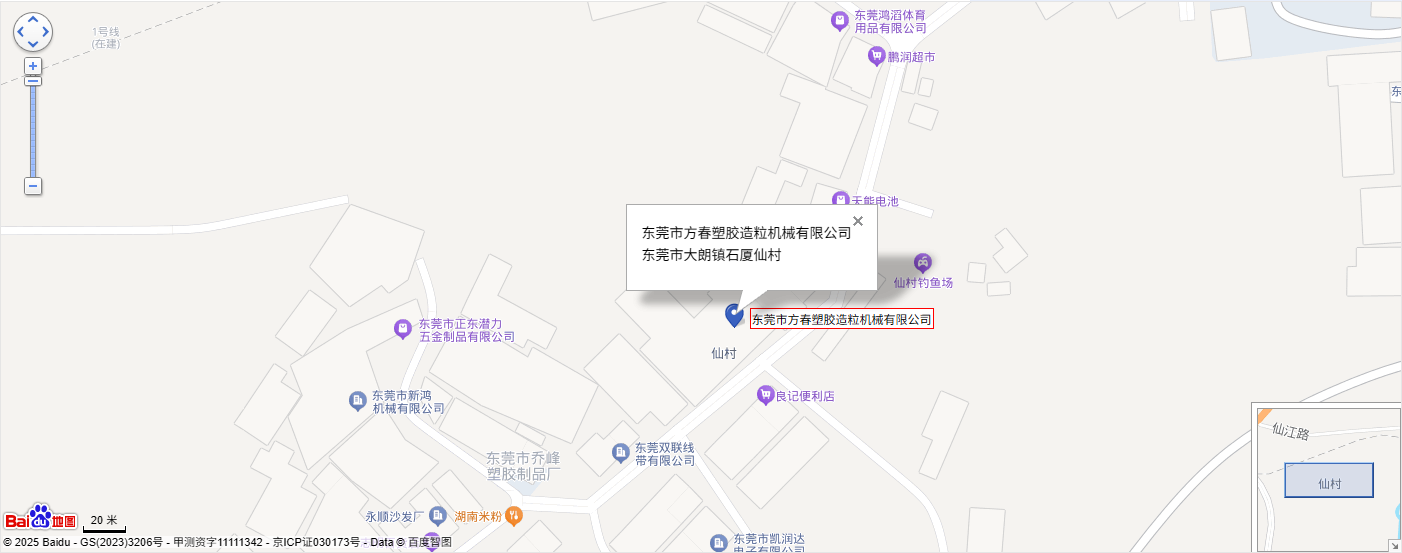Open the 仙村钓鱼场 point of interest

coord(923,263)
